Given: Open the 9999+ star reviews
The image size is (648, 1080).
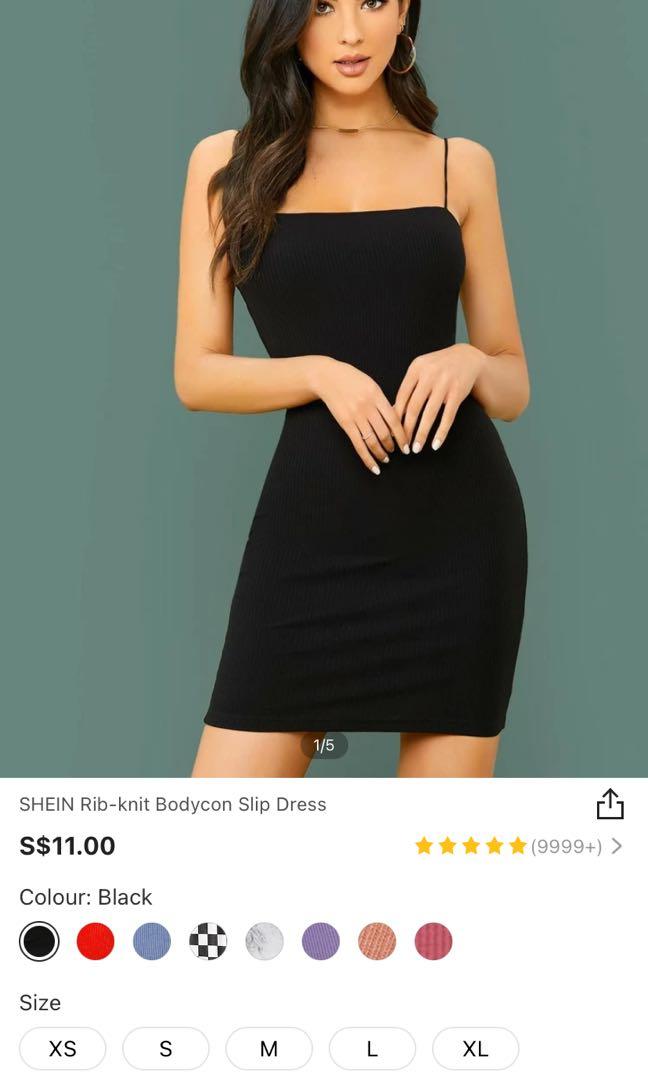Looking at the screenshot, I should (x=520, y=846).
